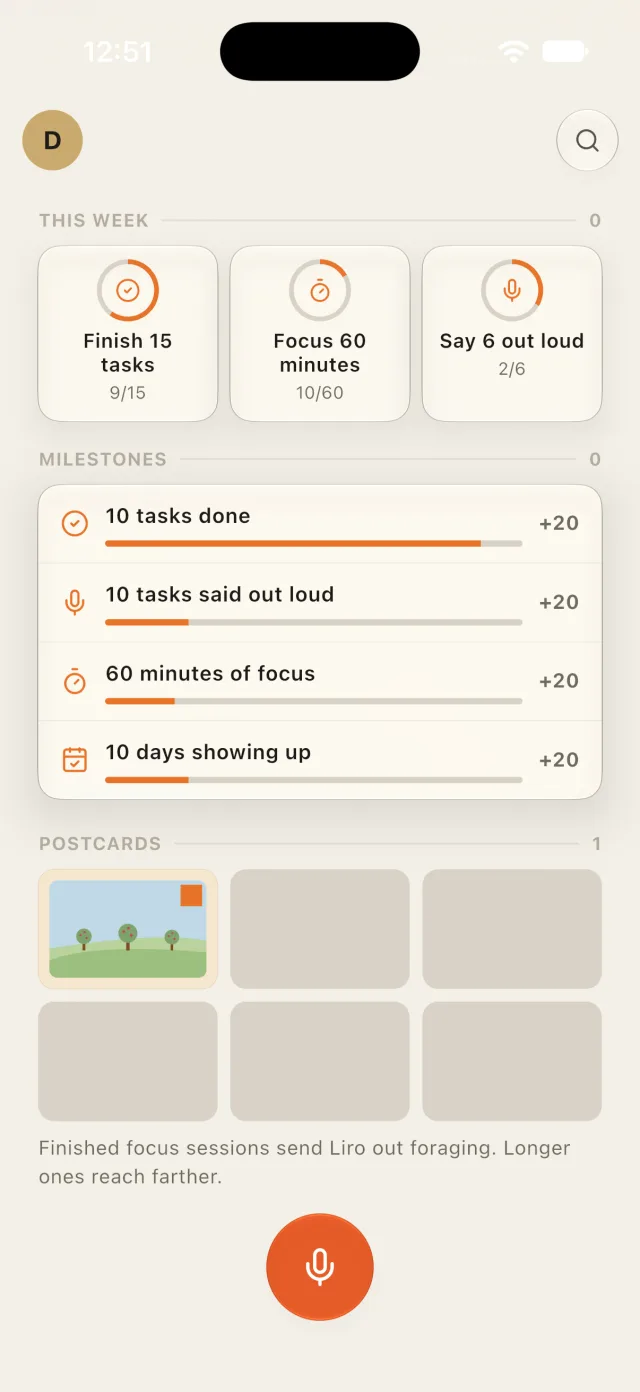
Task: View the 60 minutes of focus milestone
Action: point(320,681)
